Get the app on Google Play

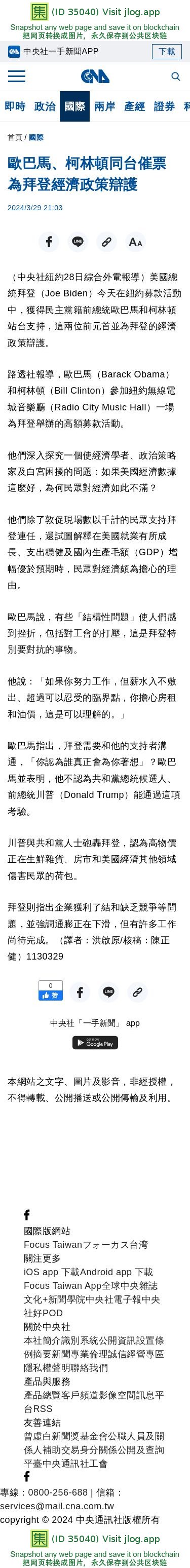click(95, 1043)
